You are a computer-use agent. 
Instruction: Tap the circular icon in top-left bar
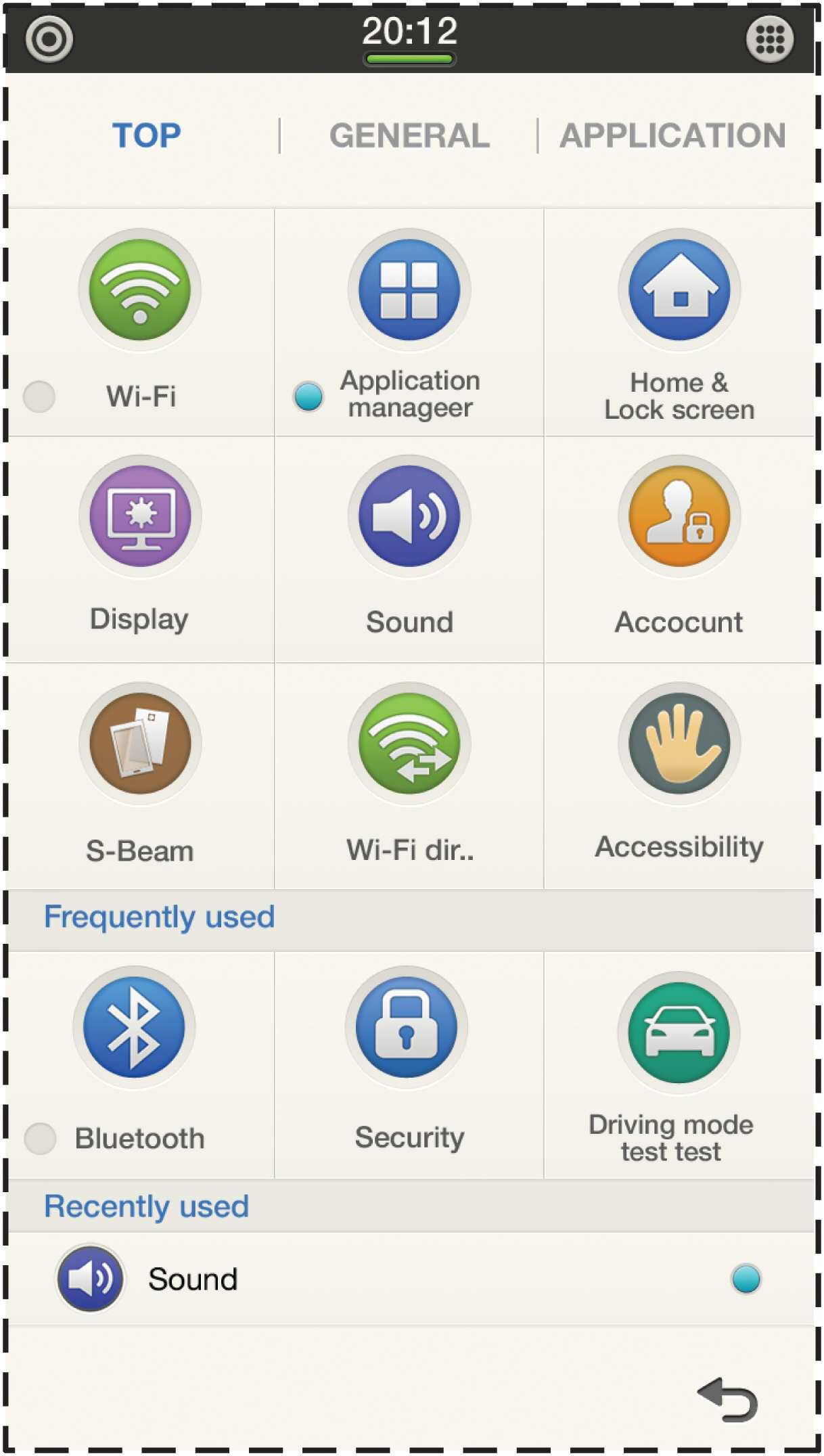click(x=49, y=39)
